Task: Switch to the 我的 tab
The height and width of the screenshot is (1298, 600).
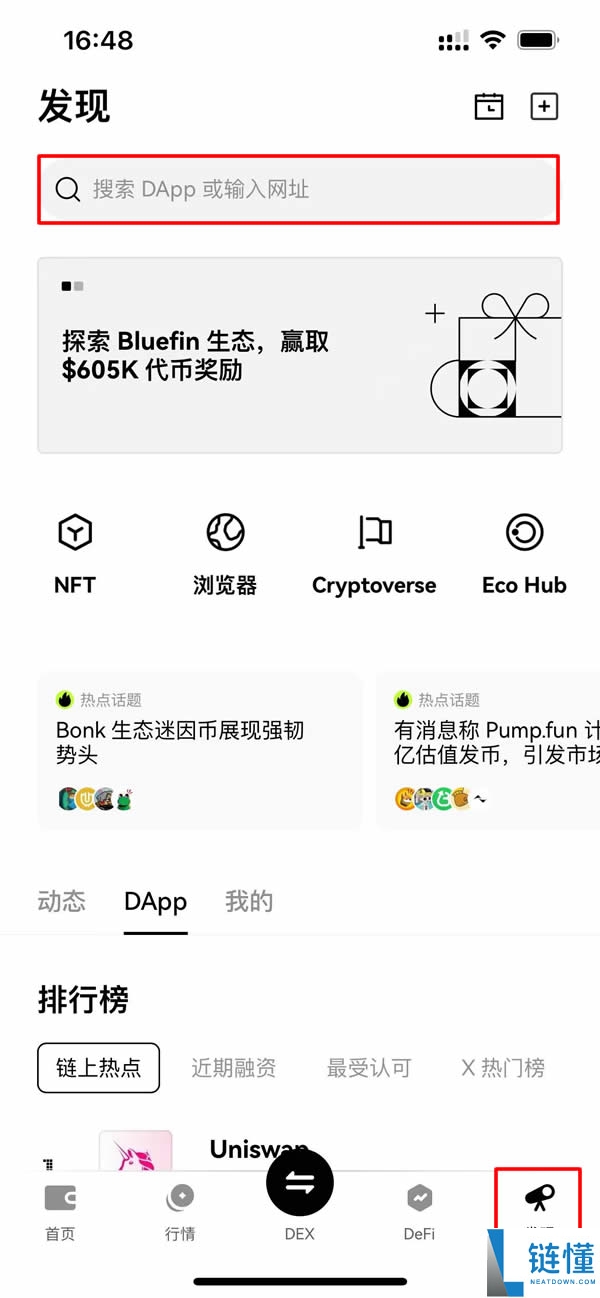Action: click(249, 901)
